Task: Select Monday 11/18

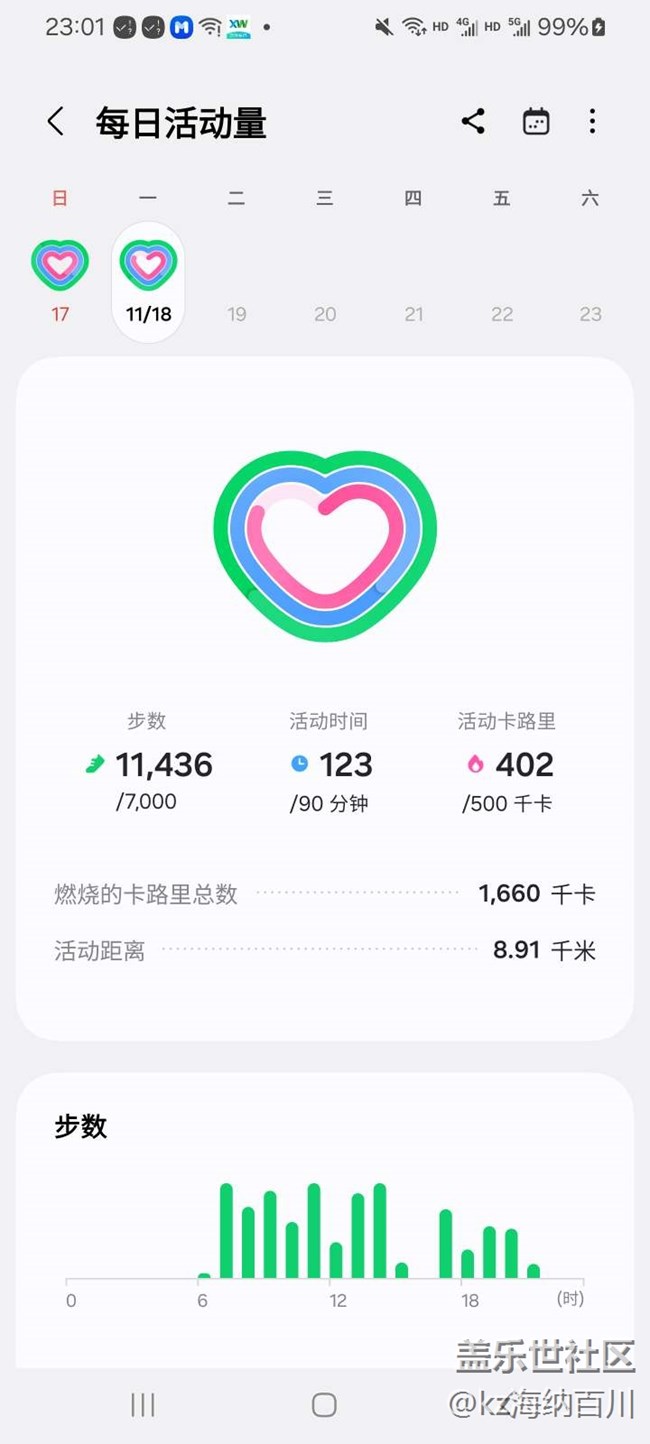Action: tap(148, 281)
